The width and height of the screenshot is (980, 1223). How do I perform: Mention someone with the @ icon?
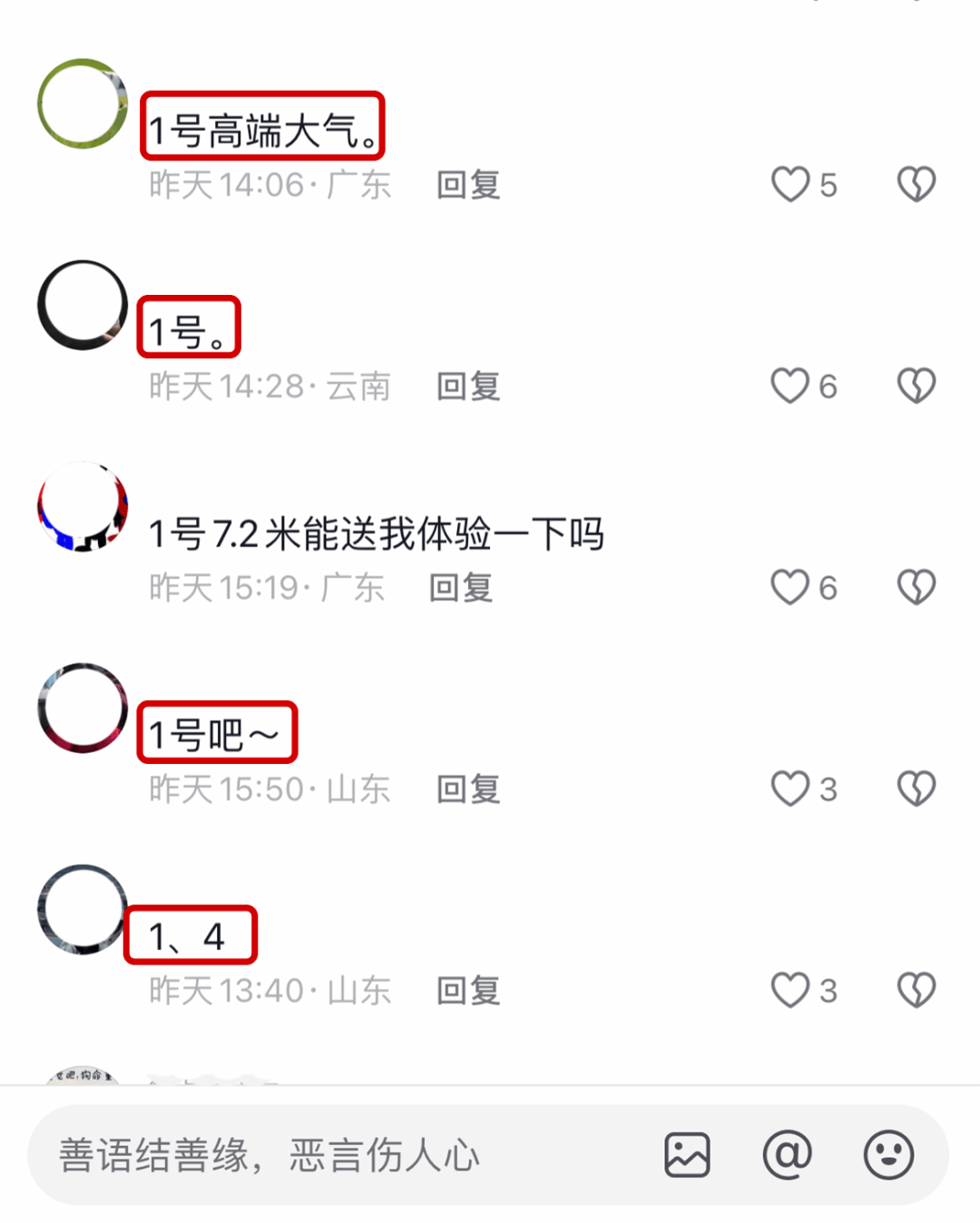pyautogui.click(x=787, y=1155)
